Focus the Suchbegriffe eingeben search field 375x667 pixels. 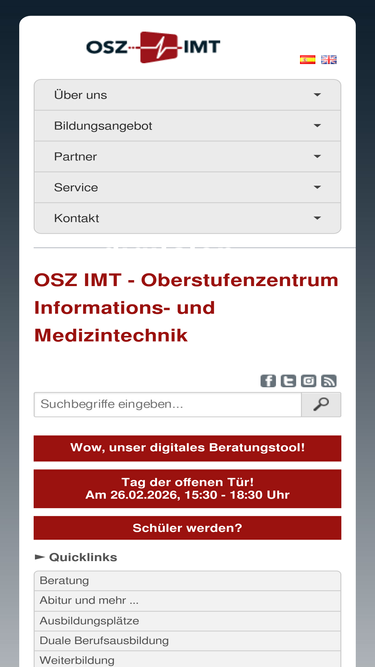[x=168, y=405]
